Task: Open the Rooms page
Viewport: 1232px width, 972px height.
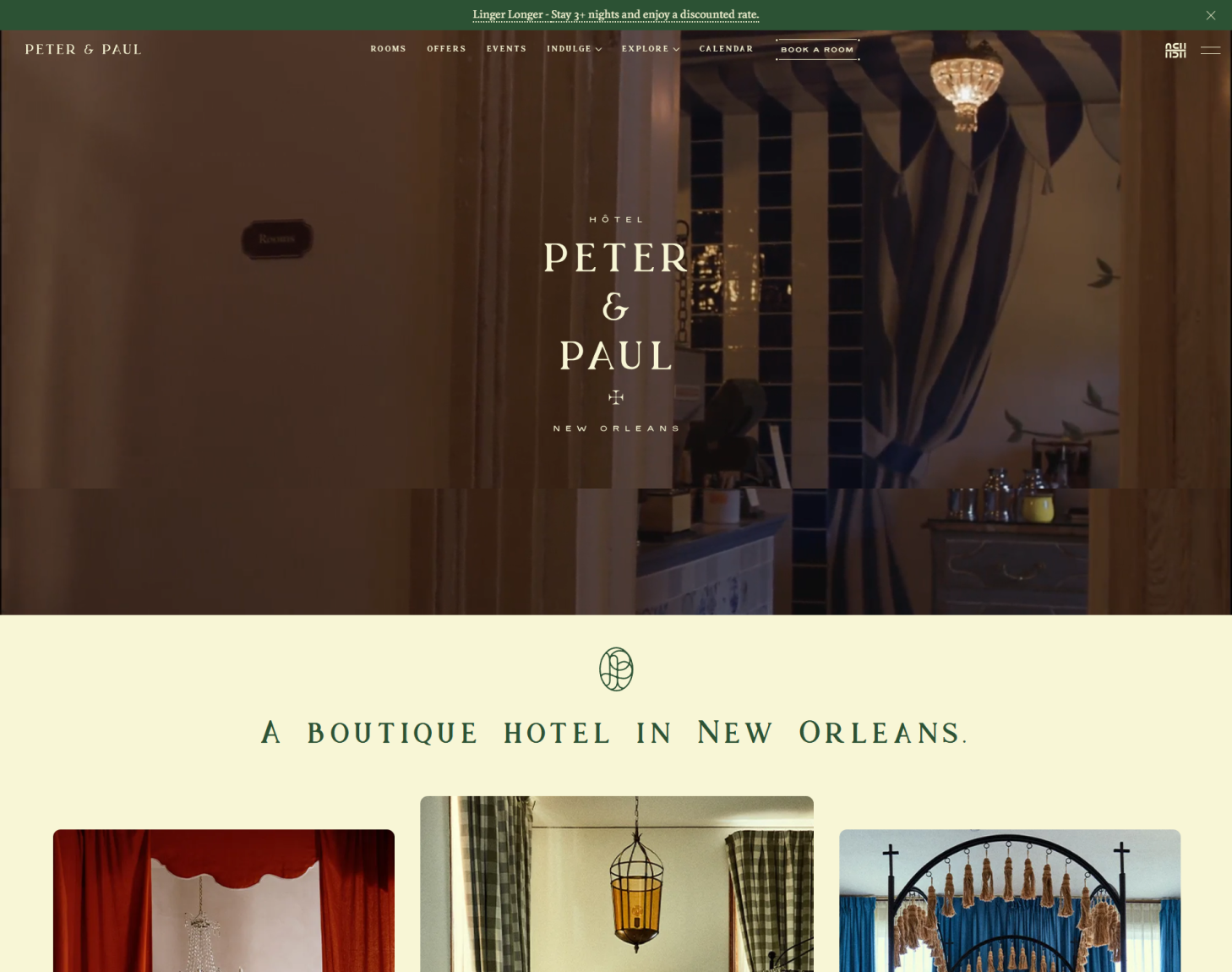Action: point(388,49)
